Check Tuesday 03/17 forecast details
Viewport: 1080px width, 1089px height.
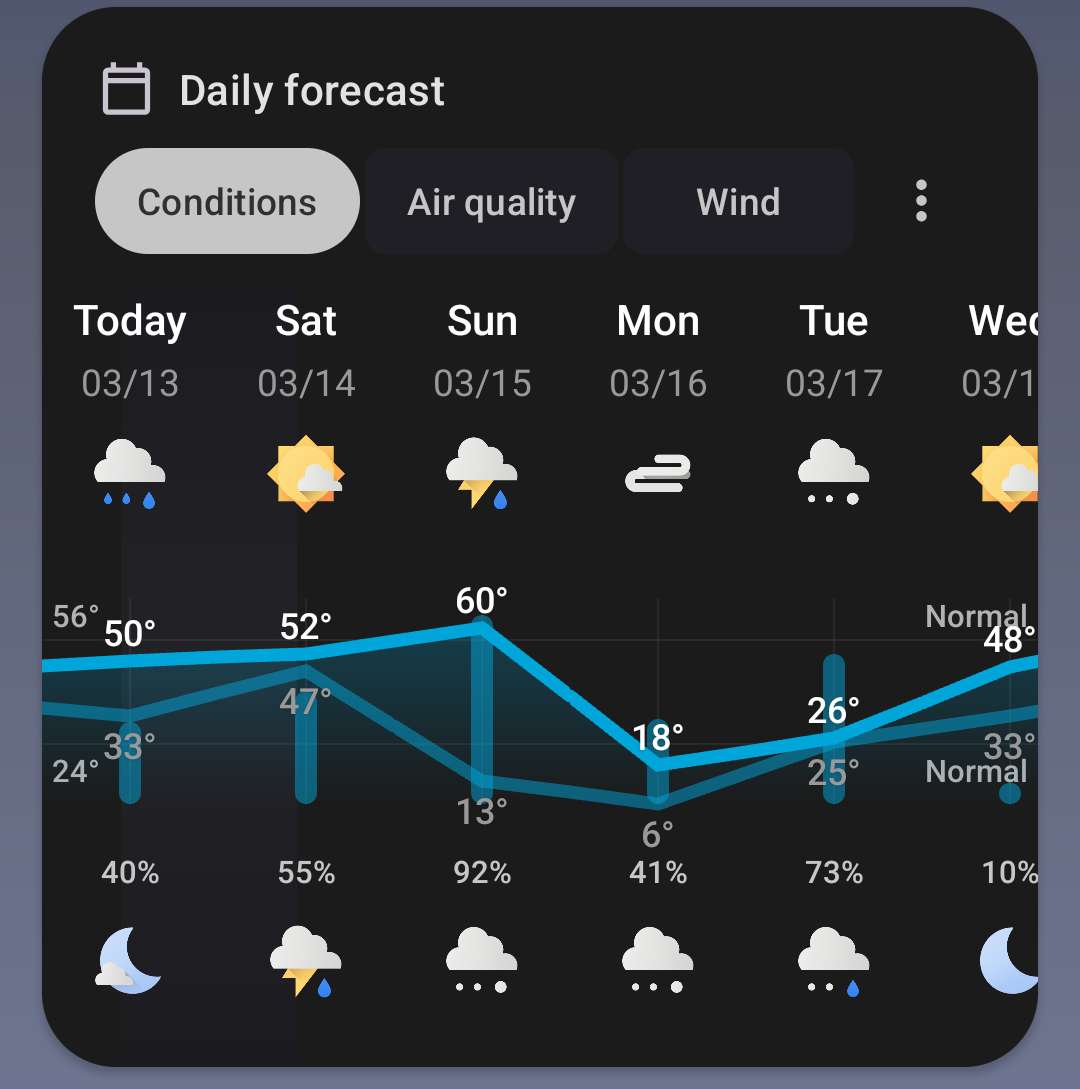pyautogui.click(x=834, y=350)
